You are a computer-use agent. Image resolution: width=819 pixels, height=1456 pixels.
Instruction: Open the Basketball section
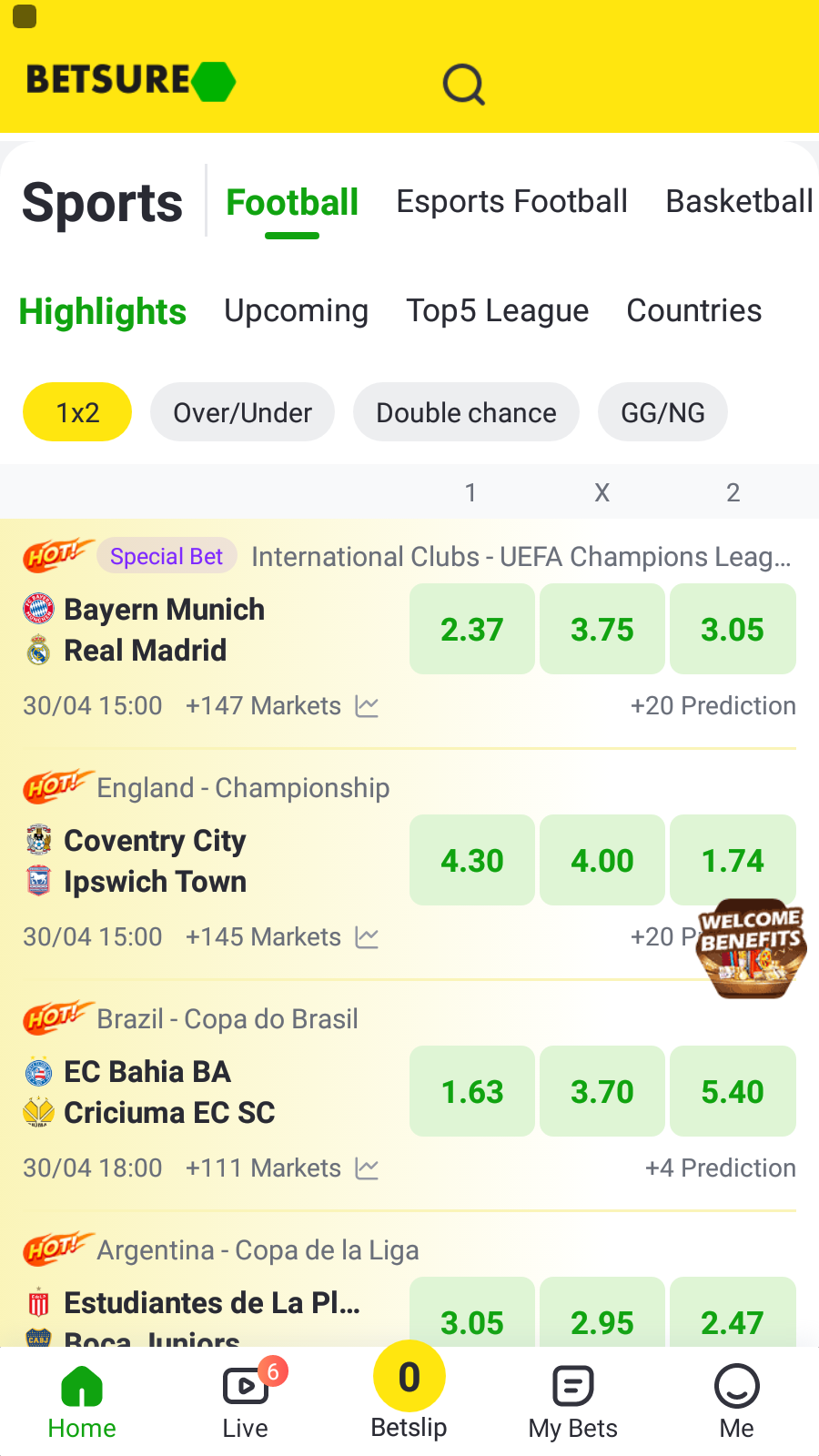[739, 201]
